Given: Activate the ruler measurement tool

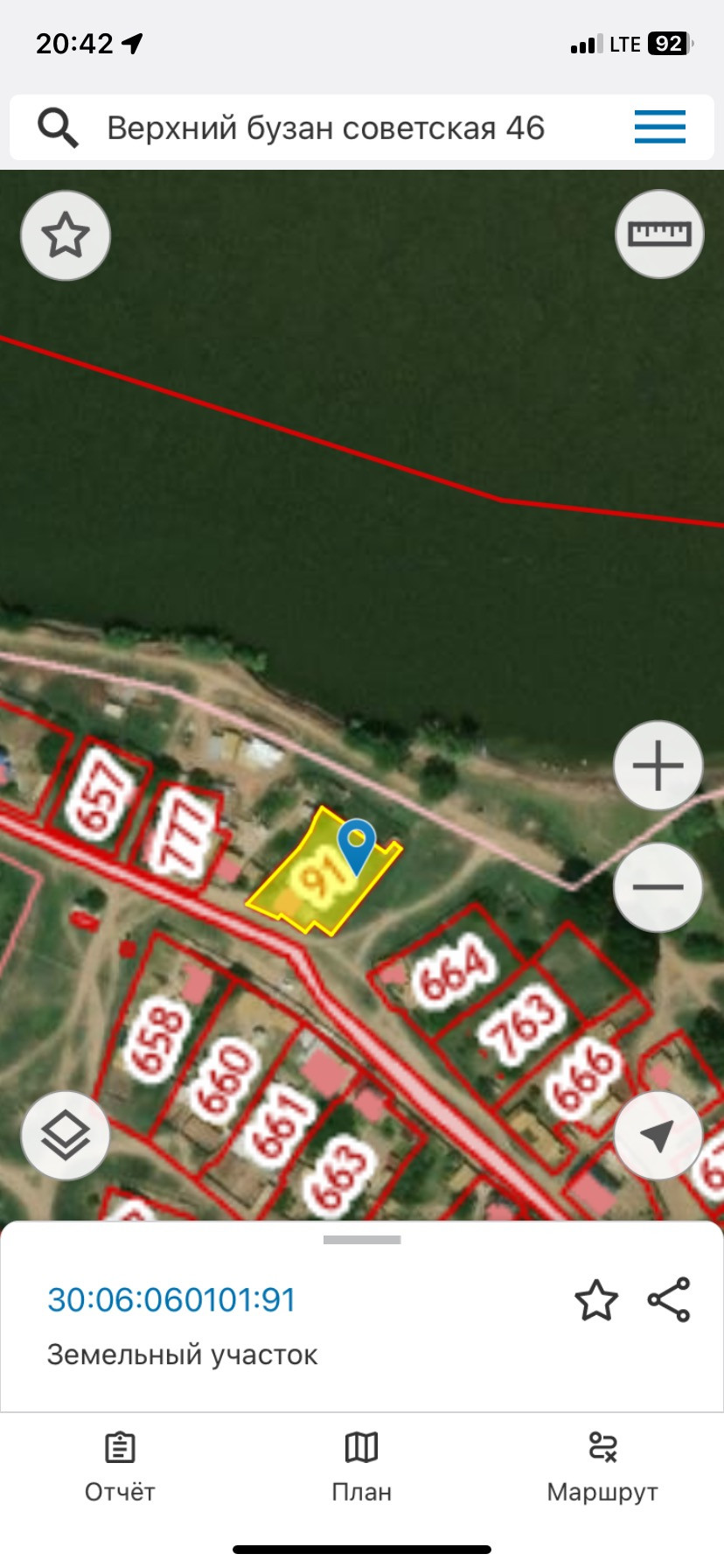Looking at the screenshot, I should 659,234.
